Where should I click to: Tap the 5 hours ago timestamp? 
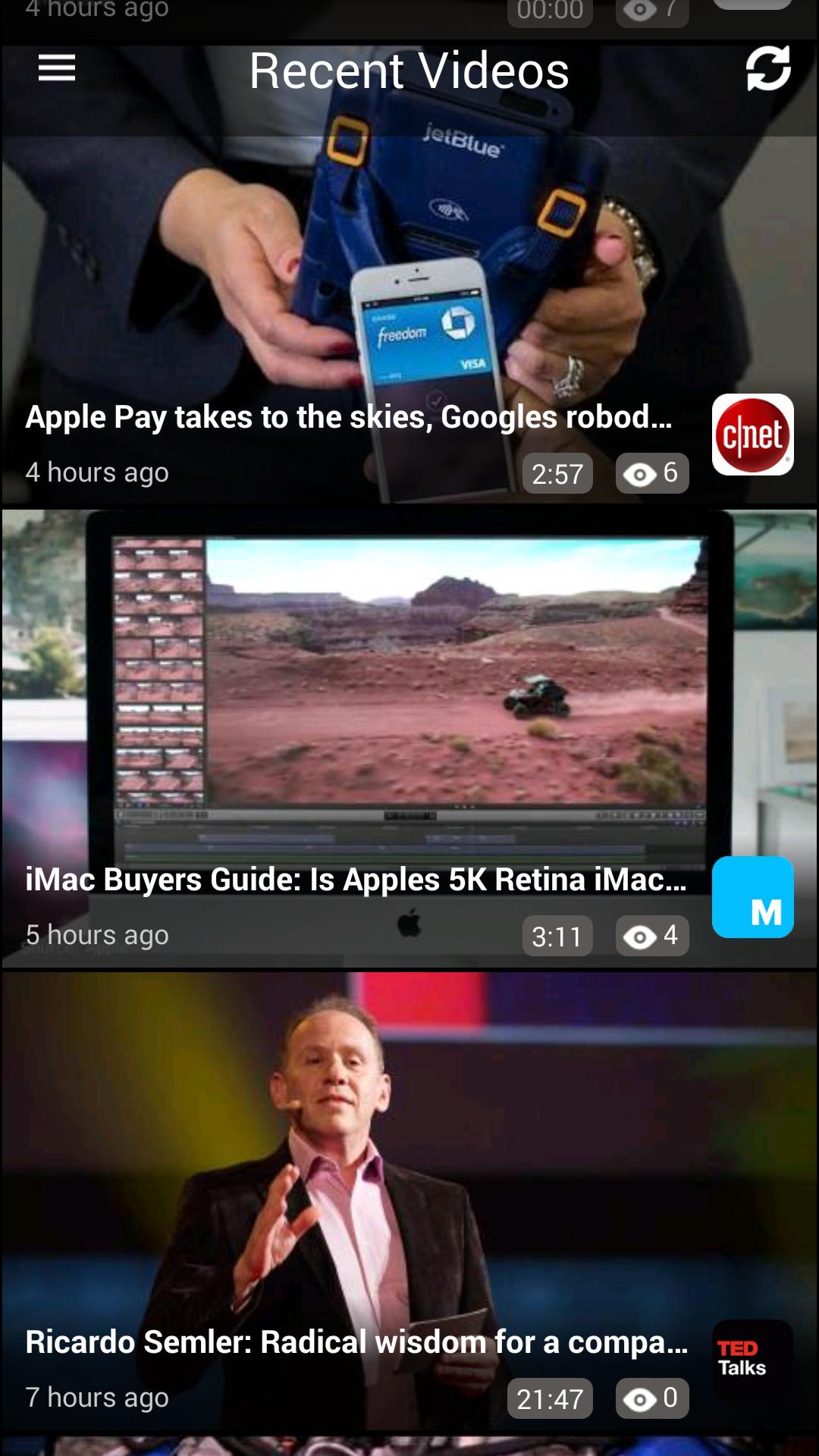coord(97,934)
